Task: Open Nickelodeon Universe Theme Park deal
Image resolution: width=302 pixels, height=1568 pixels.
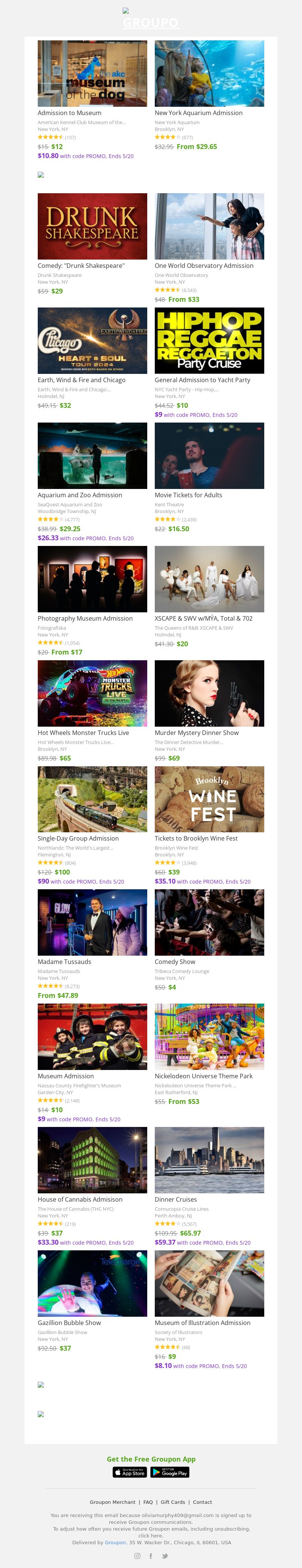Action: coord(209,1037)
